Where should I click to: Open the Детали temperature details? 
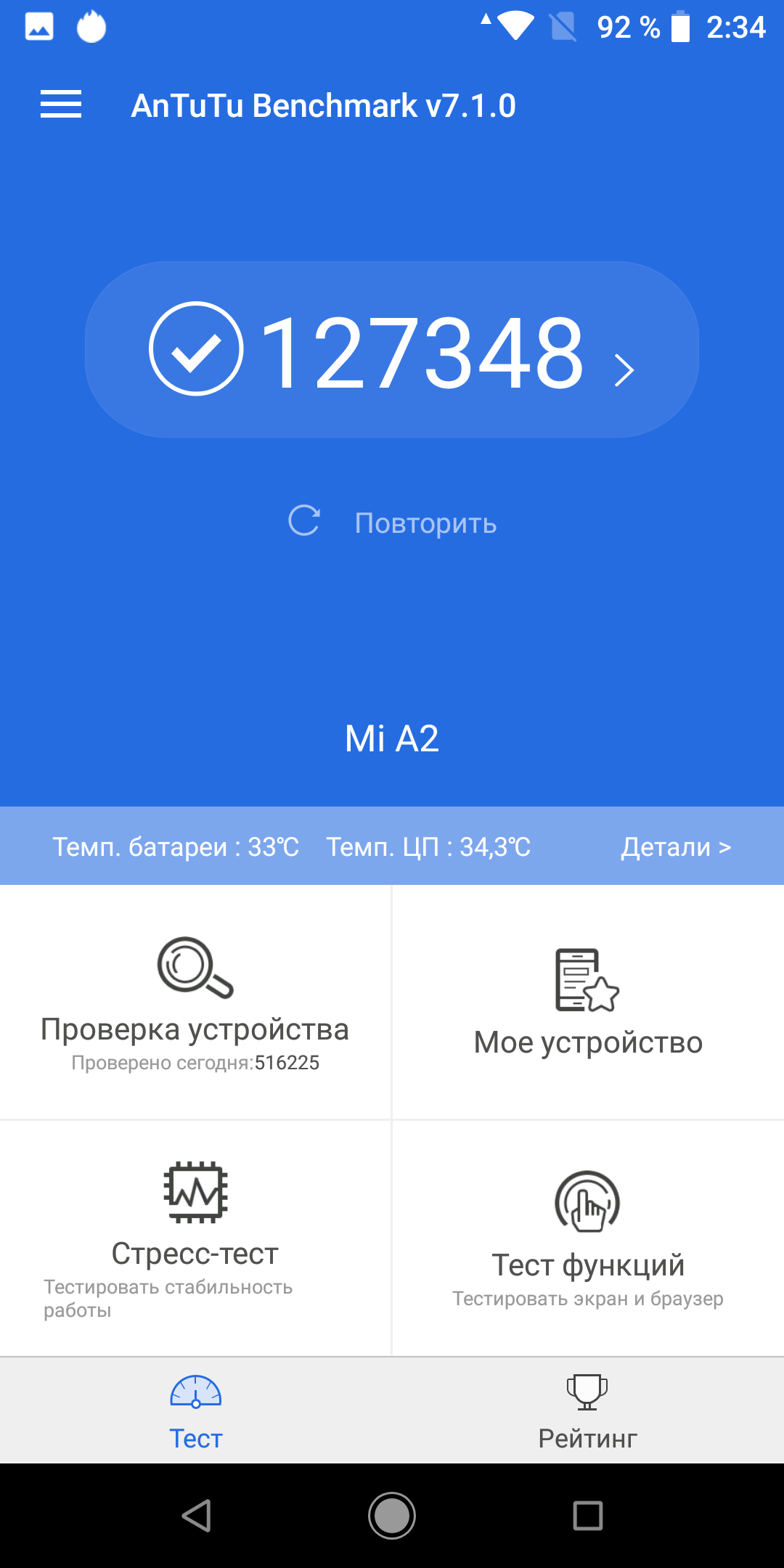[675, 846]
